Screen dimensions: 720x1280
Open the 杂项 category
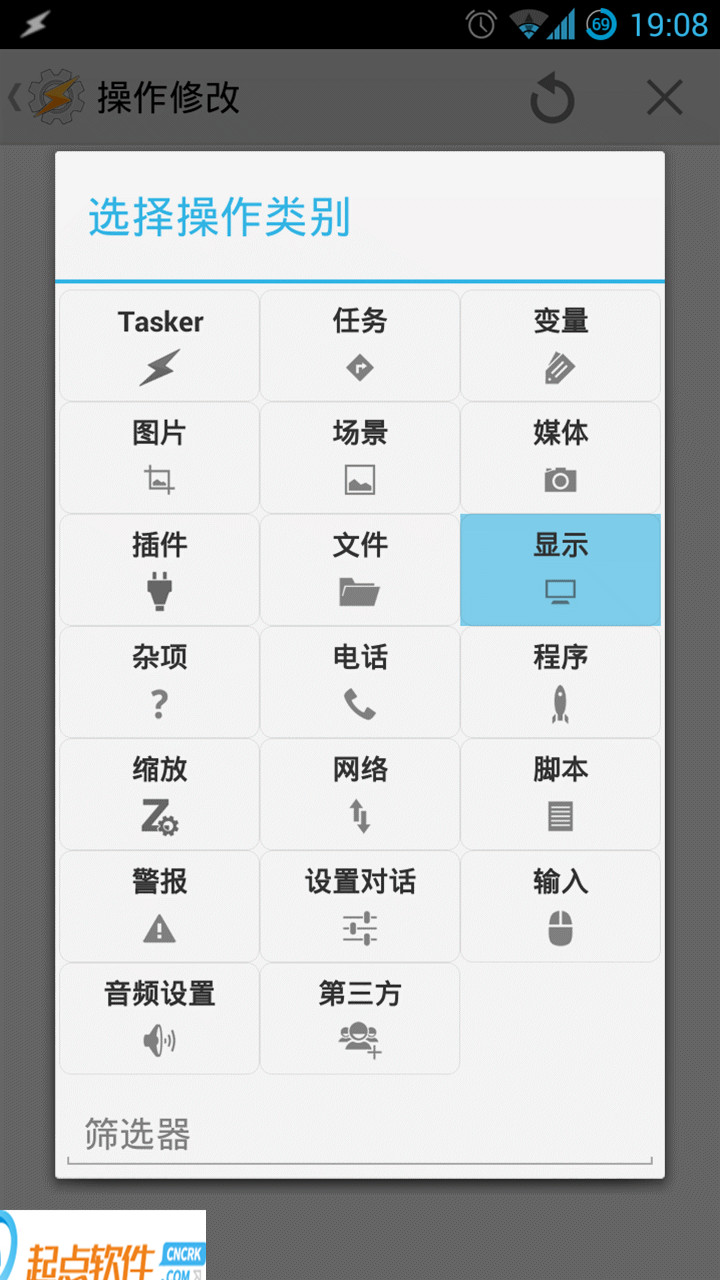click(x=160, y=682)
